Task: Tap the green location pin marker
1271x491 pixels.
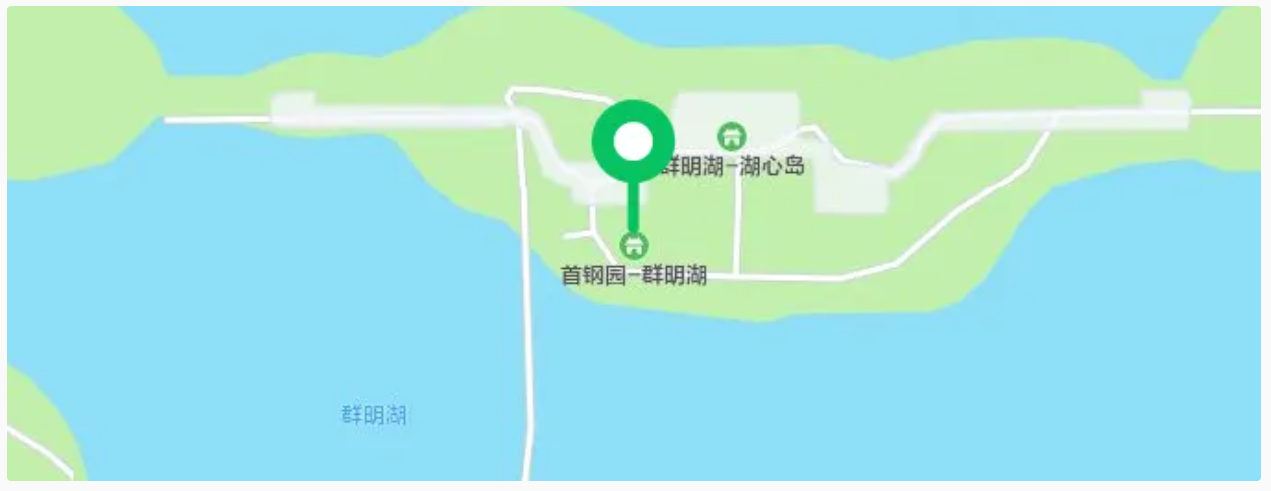Action: (x=633, y=142)
